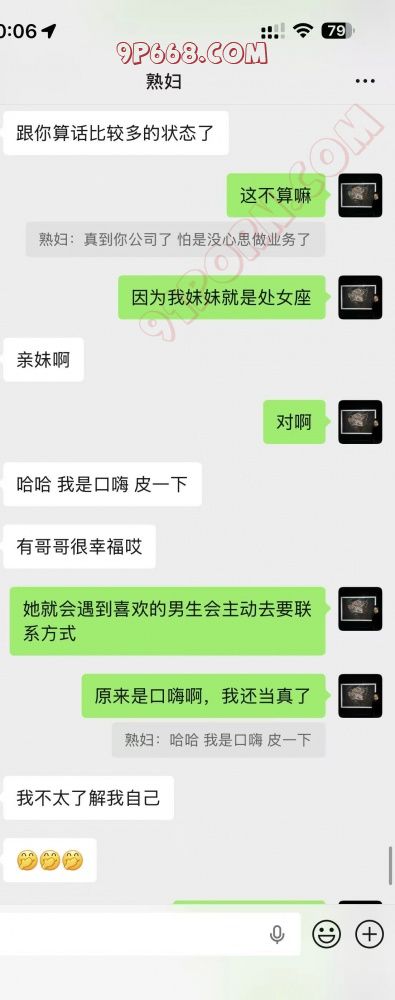Open avatar next to 因为我妹妹就是处女座

(360, 297)
